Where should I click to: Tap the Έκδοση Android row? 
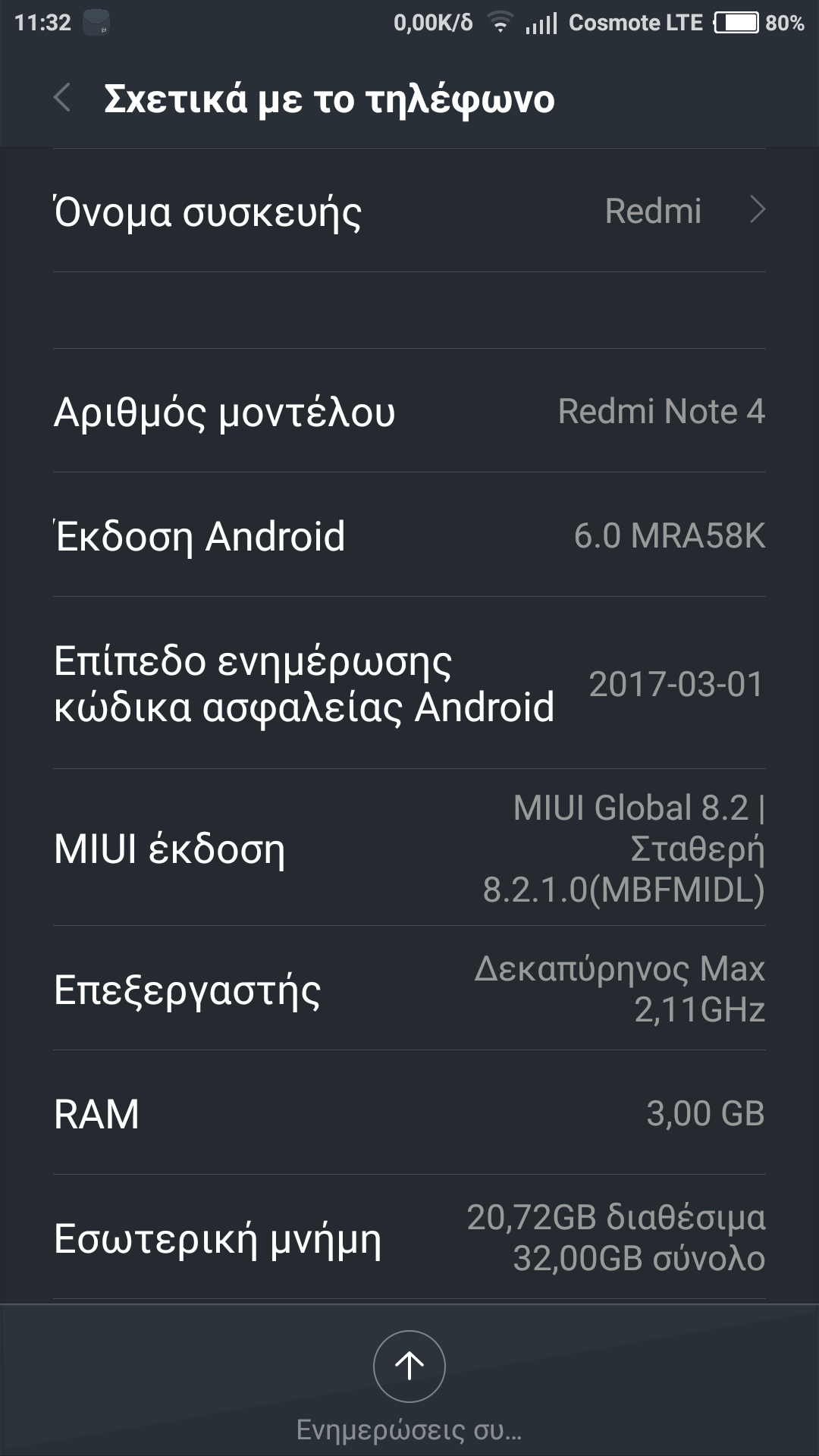pos(409,535)
